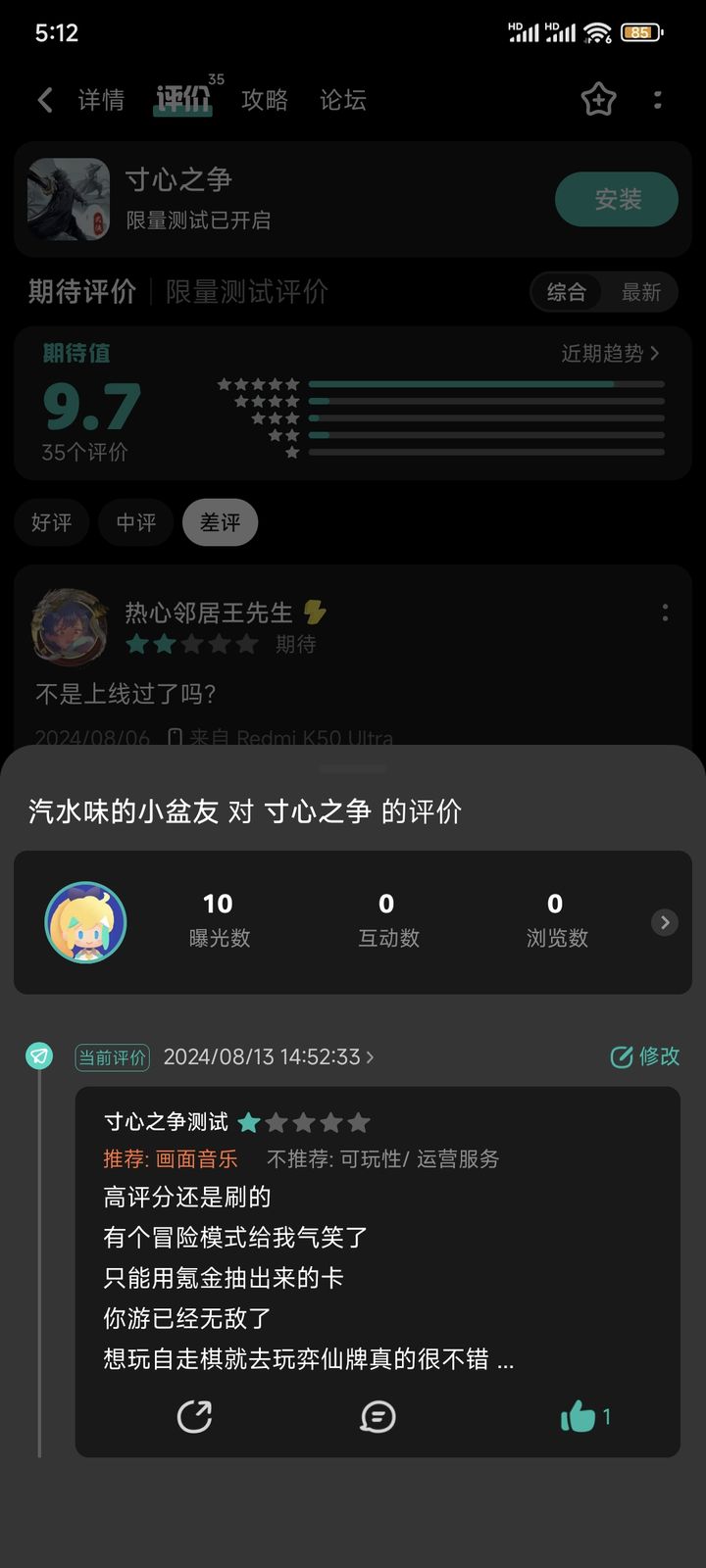This screenshot has height=1568, width=706.
Task: Open the overflow menu at top right
Action: click(x=657, y=99)
